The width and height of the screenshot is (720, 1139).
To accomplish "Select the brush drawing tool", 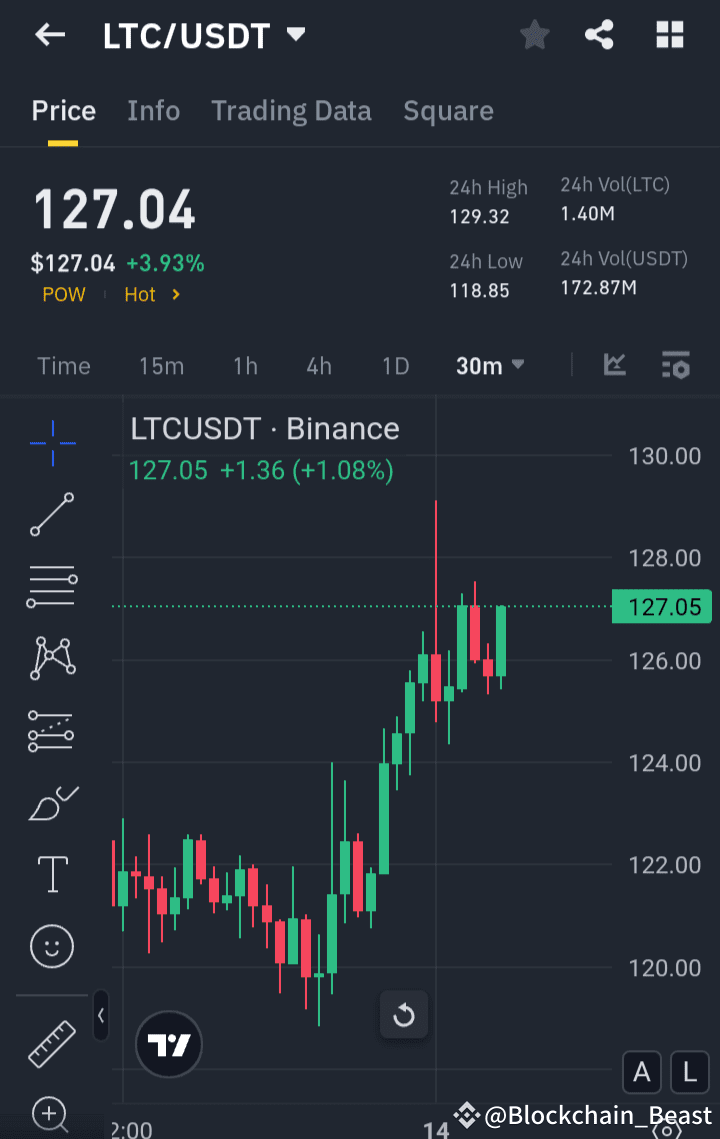I will (51, 802).
